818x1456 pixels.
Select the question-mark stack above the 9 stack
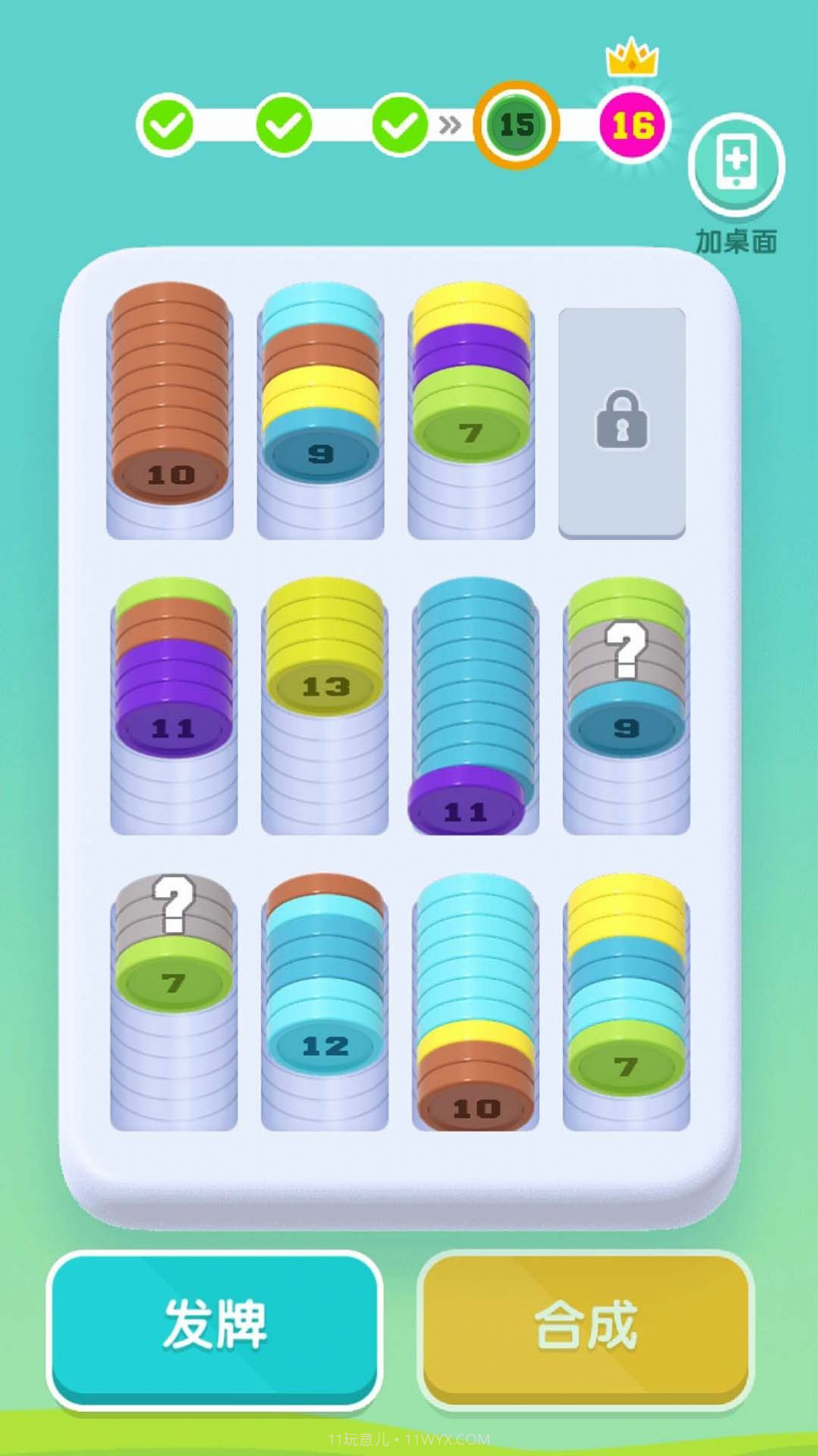[627, 649]
